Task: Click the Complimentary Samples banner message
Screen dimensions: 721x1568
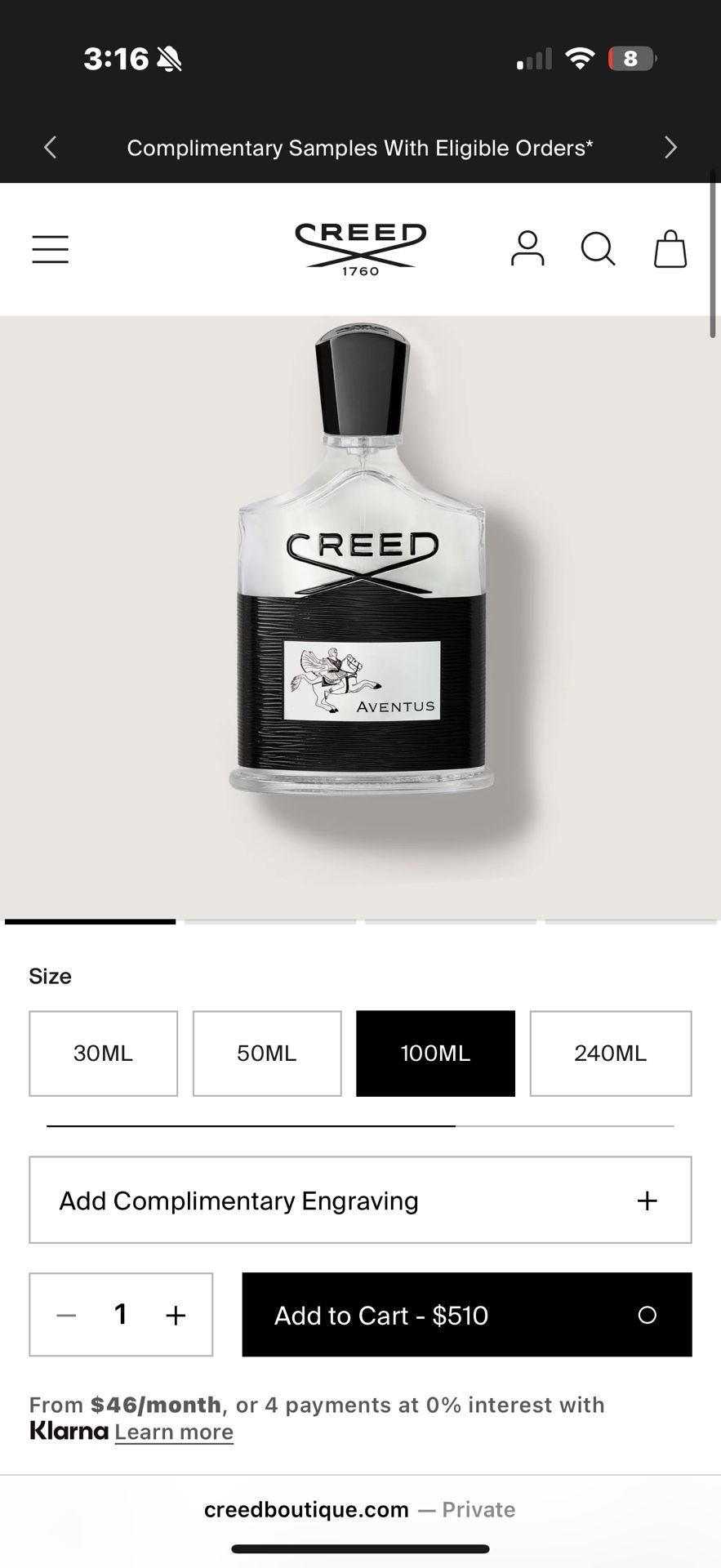Action: tap(359, 147)
